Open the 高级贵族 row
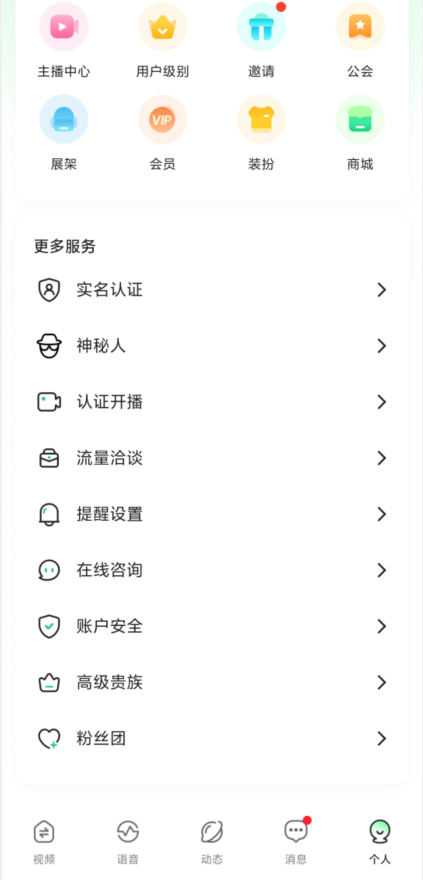This screenshot has height=880, width=423. [212, 682]
